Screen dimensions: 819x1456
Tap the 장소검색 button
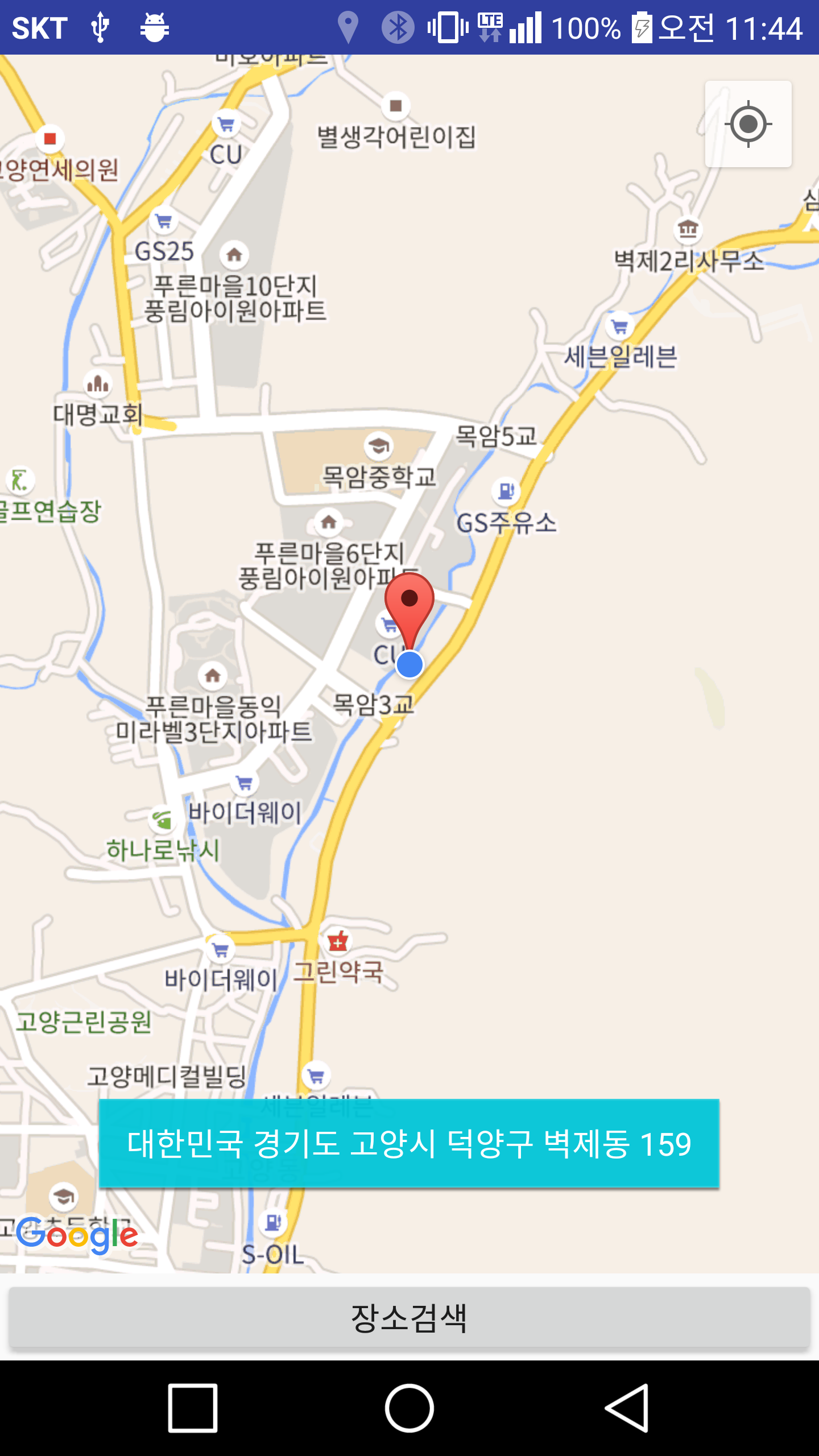pyautogui.click(x=409, y=1318)
